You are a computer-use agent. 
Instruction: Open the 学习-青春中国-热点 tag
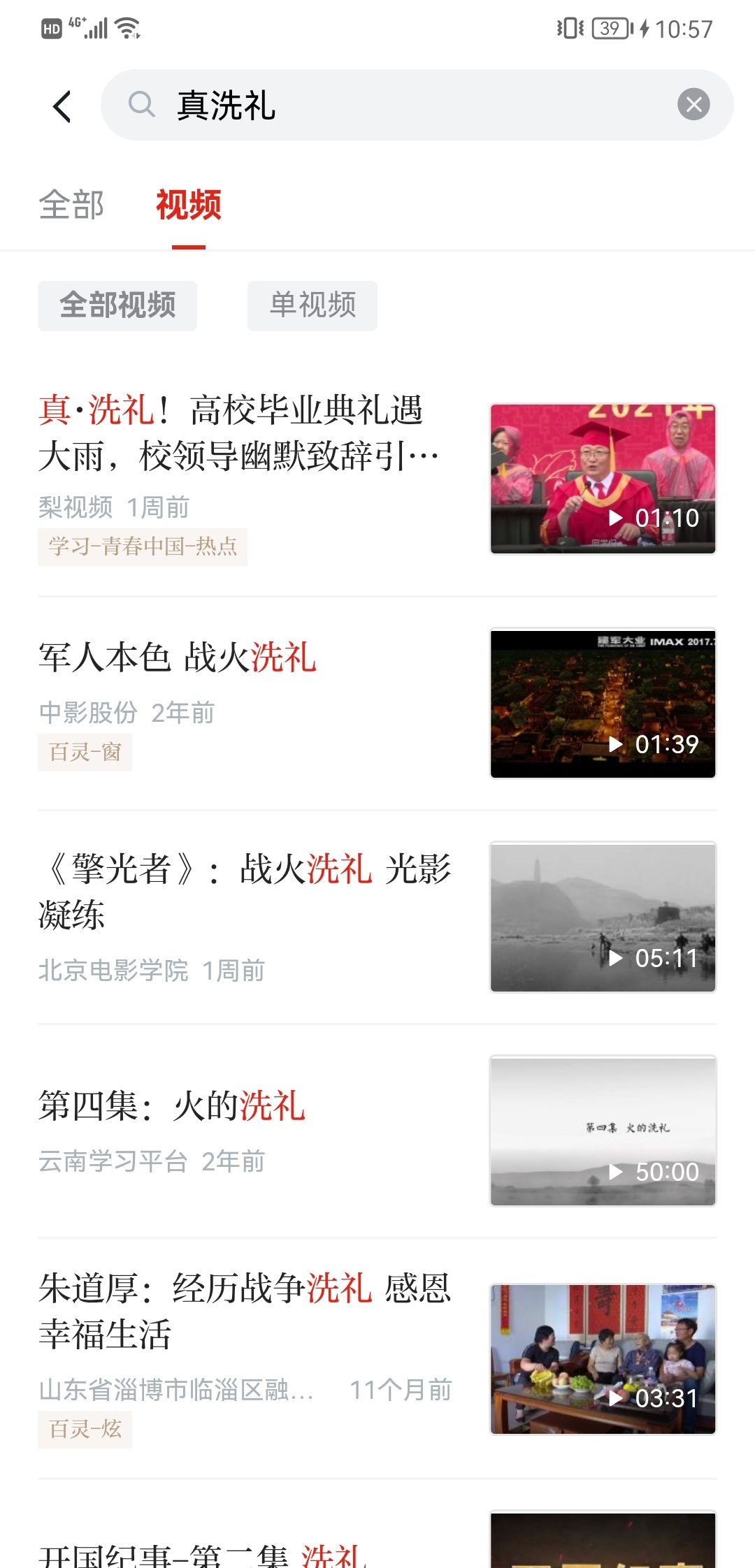pos(143,546)
